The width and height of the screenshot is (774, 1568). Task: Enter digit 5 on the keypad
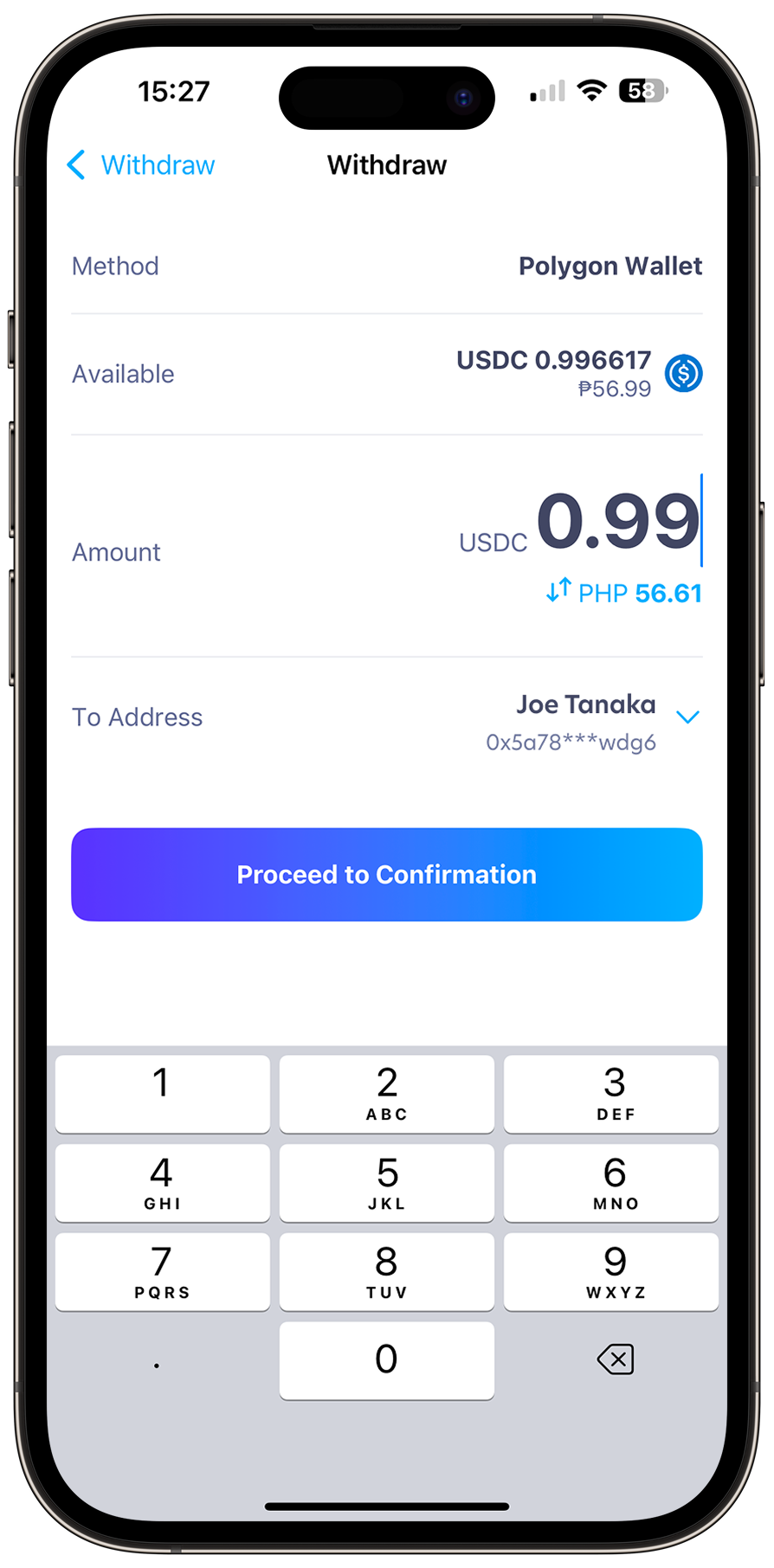point(386,1182)
